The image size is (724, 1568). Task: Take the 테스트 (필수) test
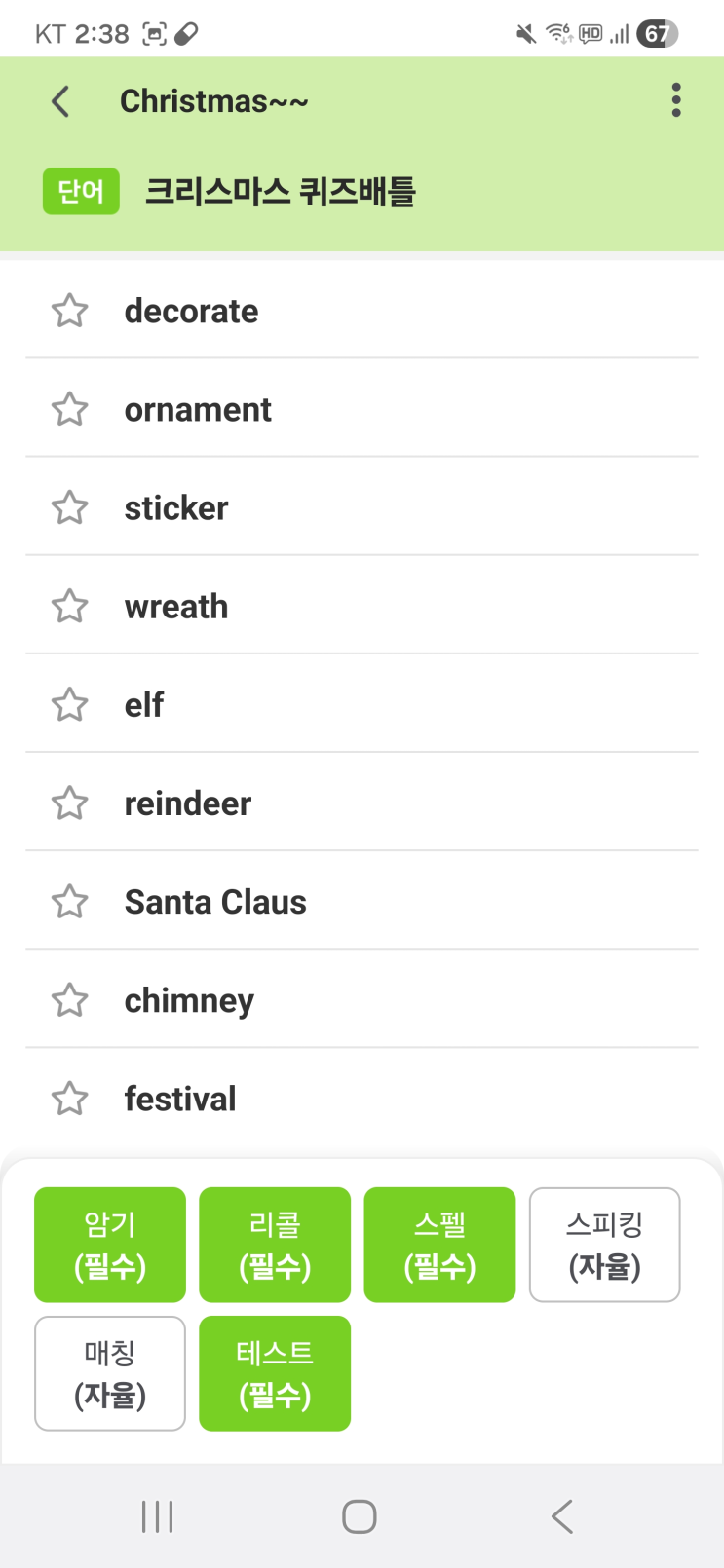pos(275,1373)
